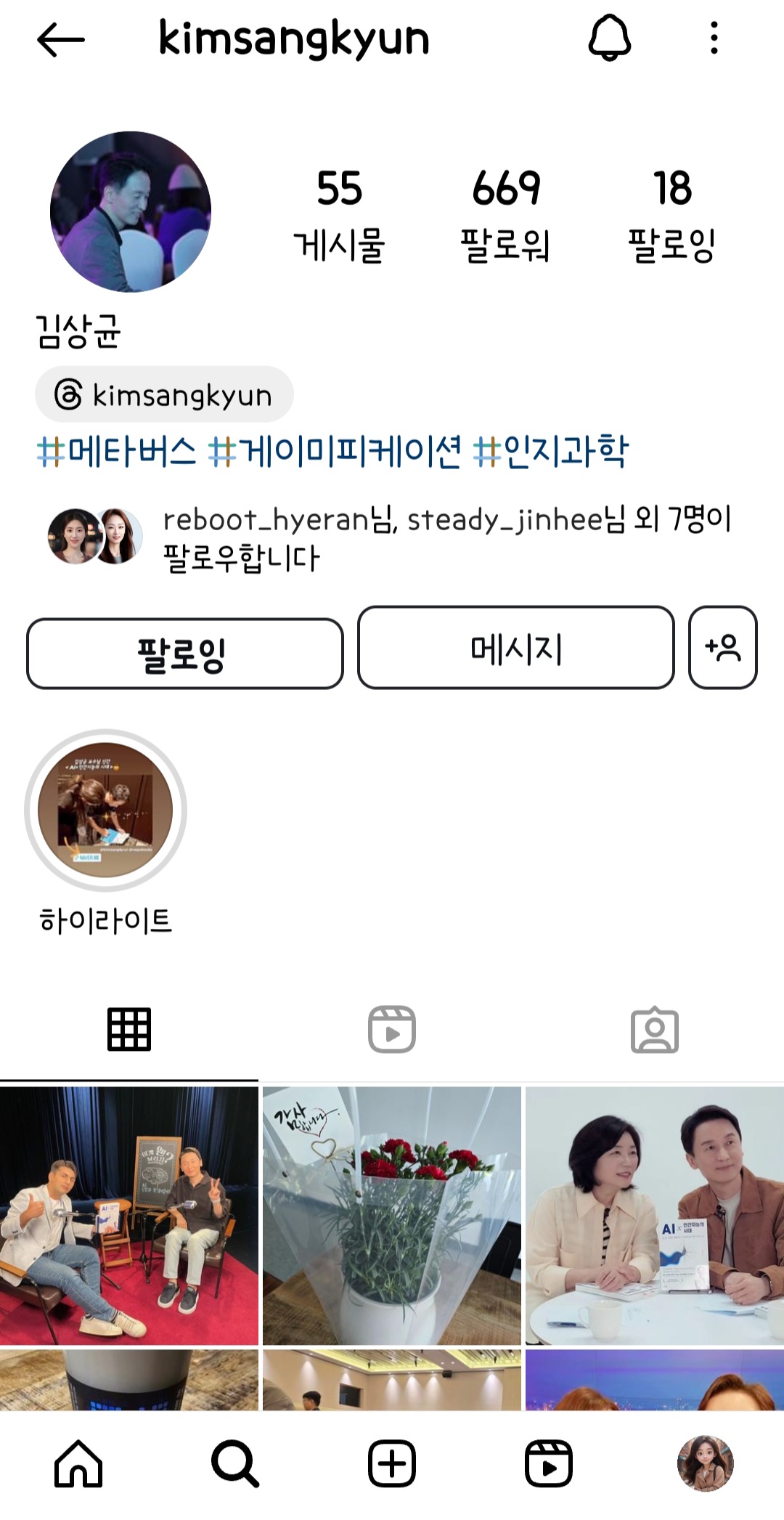The image size is (784, 1520).
Task: Show suggested accounts with add-person icon
Action: 723,648
